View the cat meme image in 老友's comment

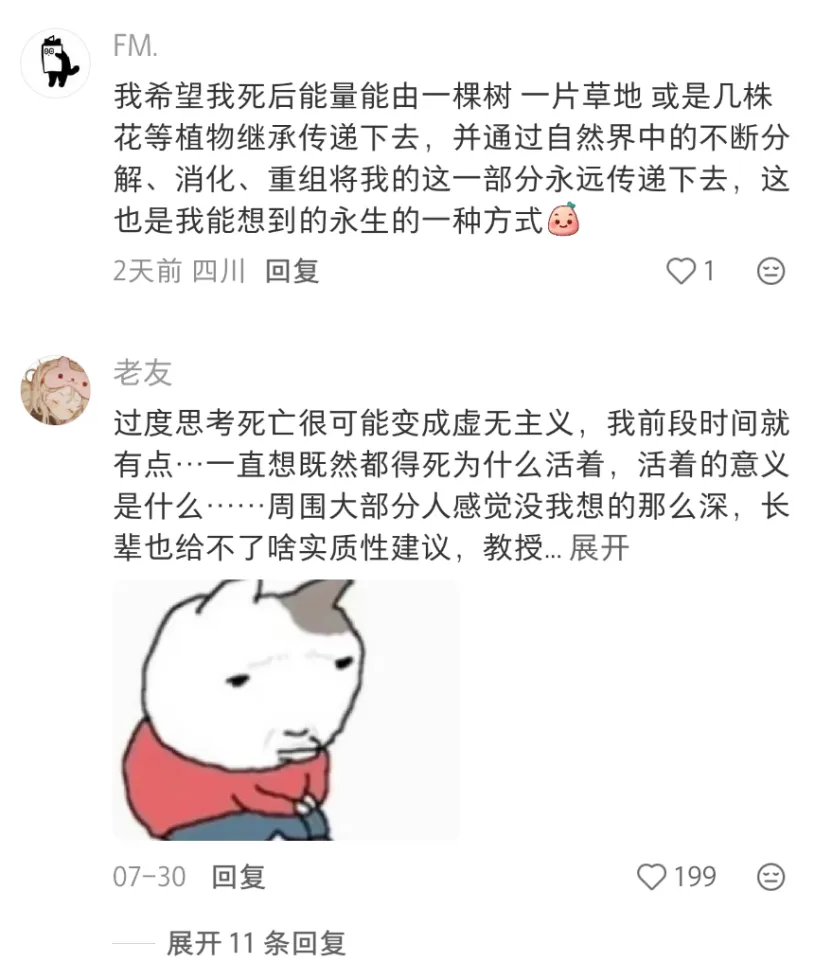click(286, 710)
